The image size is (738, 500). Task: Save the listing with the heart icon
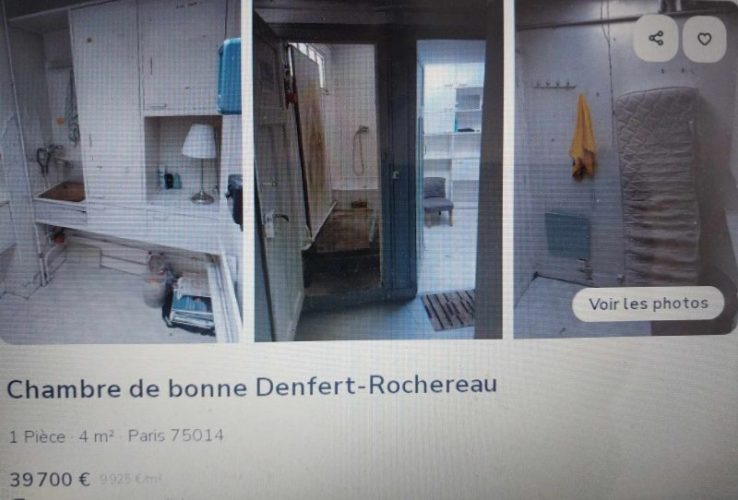pyautogui.click(x=704, y=39)
